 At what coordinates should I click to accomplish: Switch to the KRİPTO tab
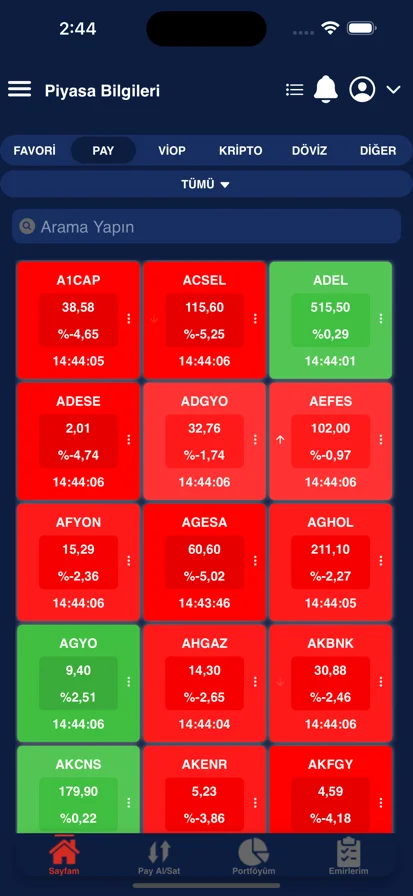pyautogui.click(x=240, y=151)
